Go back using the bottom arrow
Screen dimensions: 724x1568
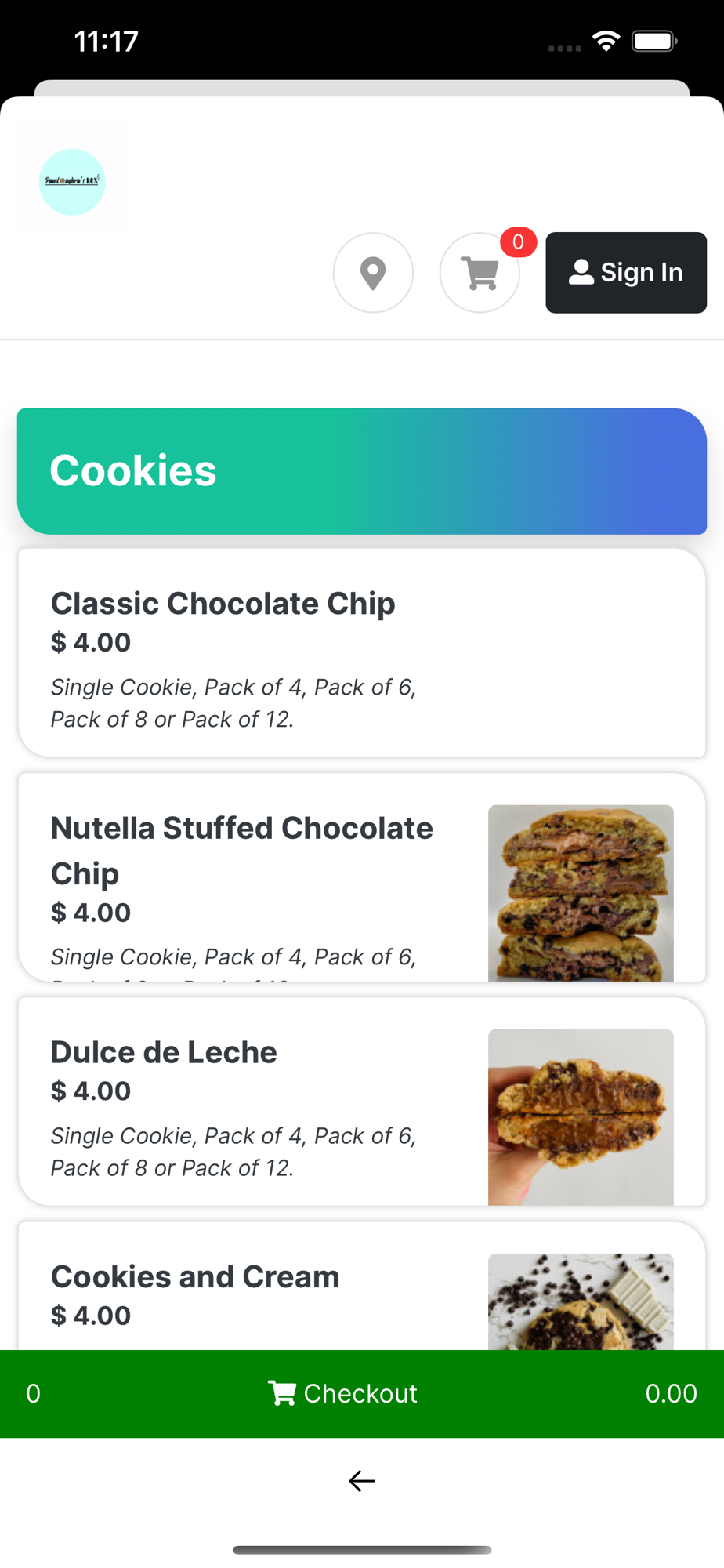pos(362,1481)
